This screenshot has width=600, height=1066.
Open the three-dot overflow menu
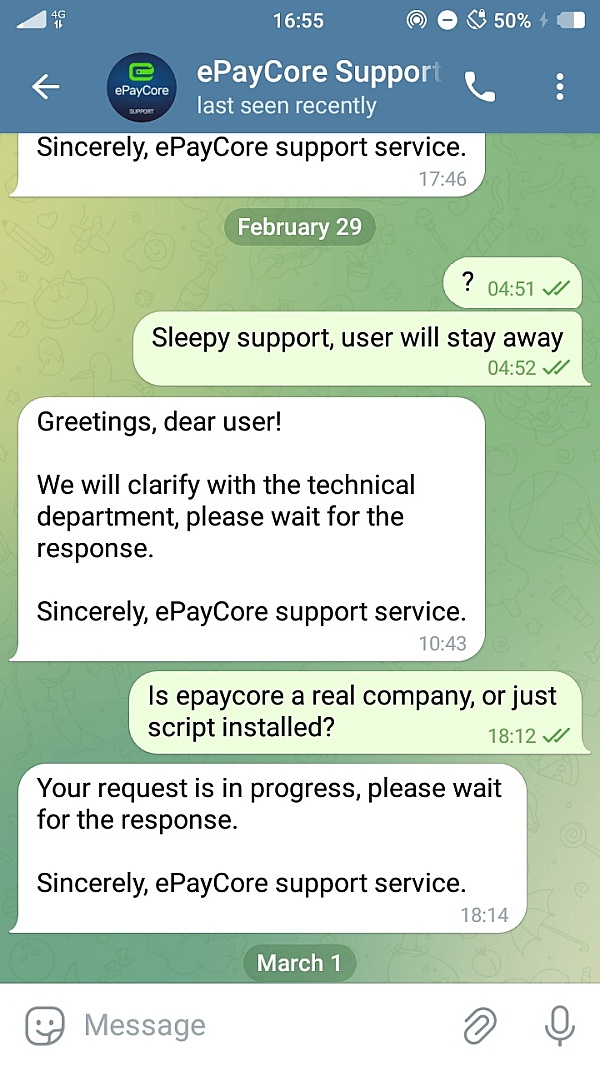[x=559, y=87]
